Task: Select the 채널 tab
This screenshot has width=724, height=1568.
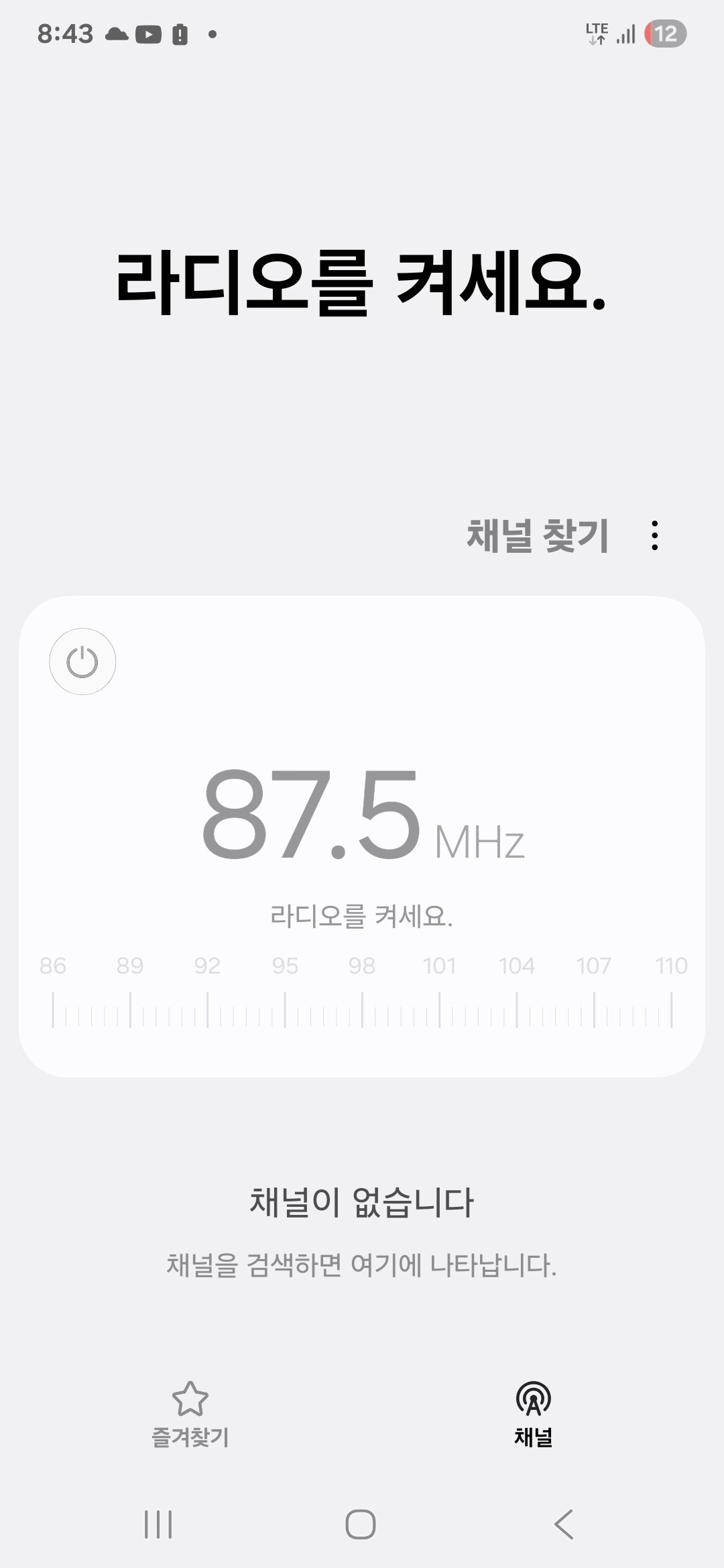Action: pyautogui.click(x=534, y=1413)
